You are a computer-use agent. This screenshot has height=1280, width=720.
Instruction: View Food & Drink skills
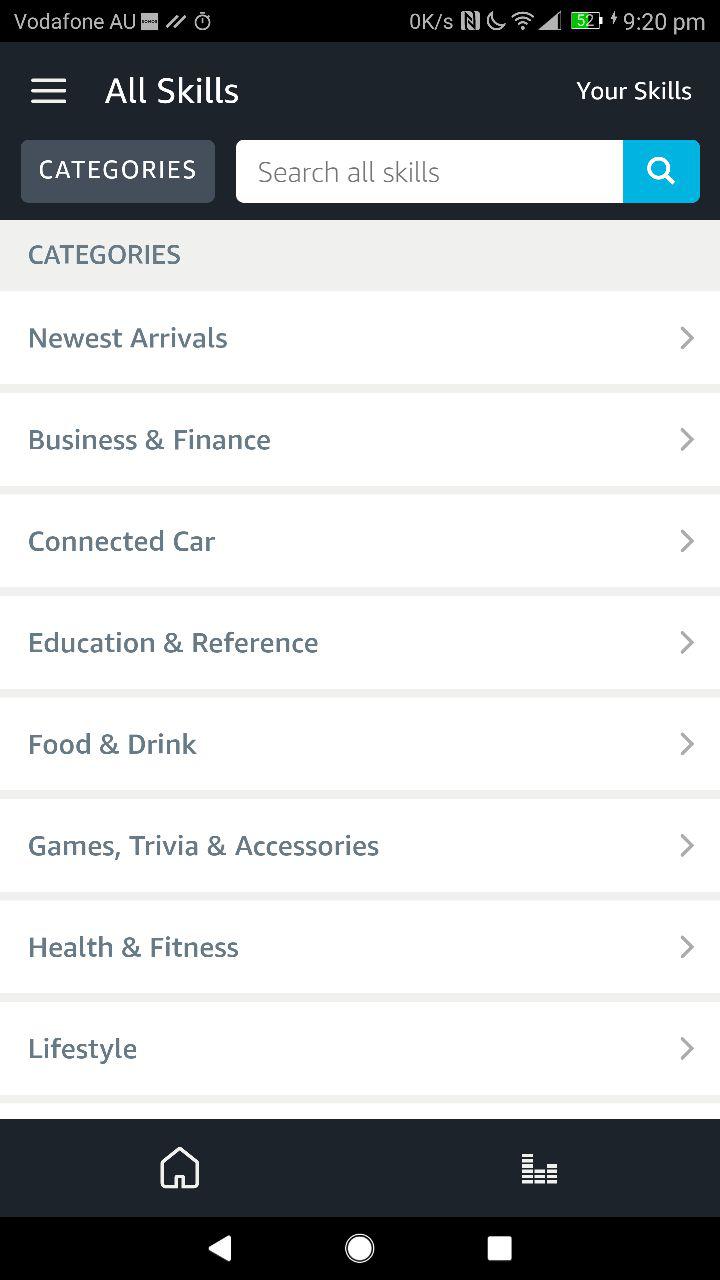[360, 744]
